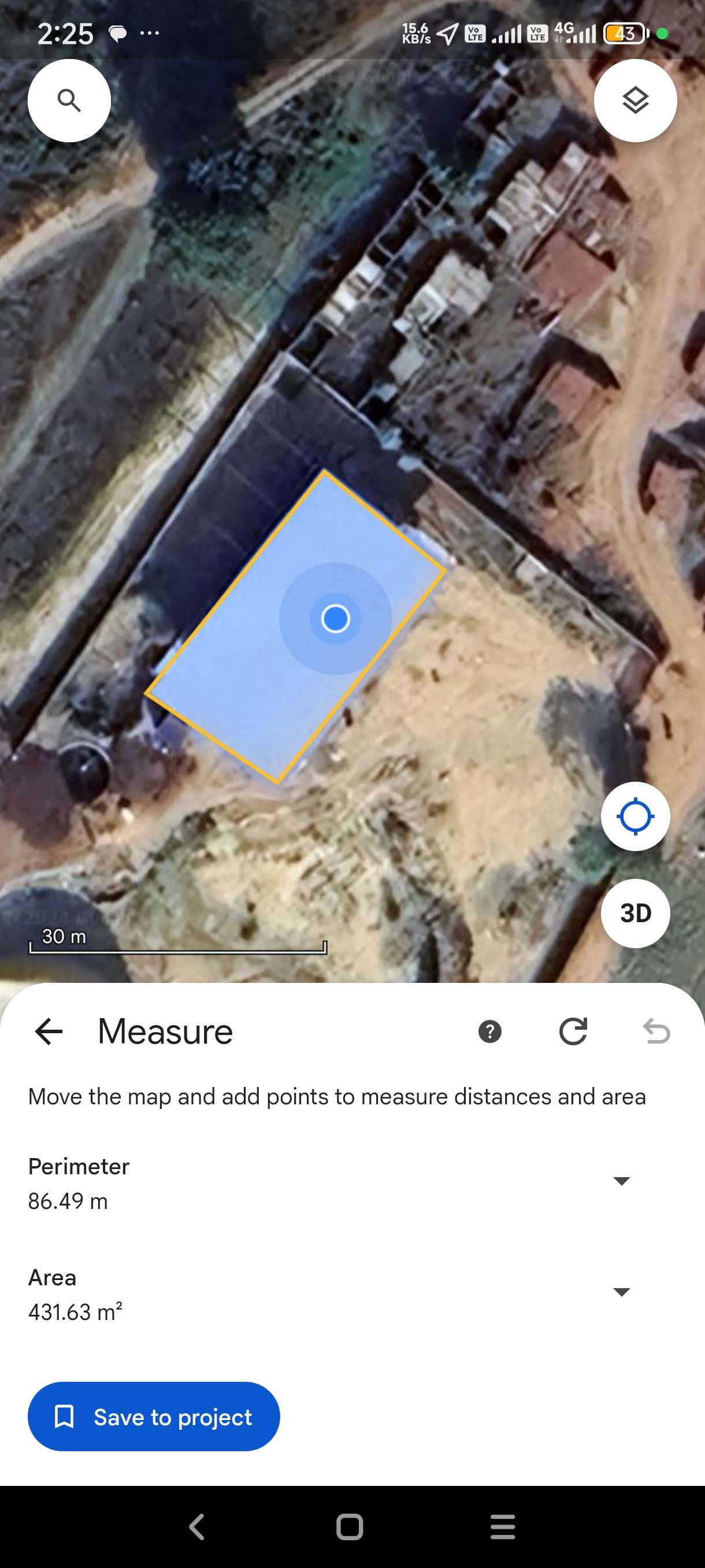
Task: Open the map layers options
Action: (635, 101)
